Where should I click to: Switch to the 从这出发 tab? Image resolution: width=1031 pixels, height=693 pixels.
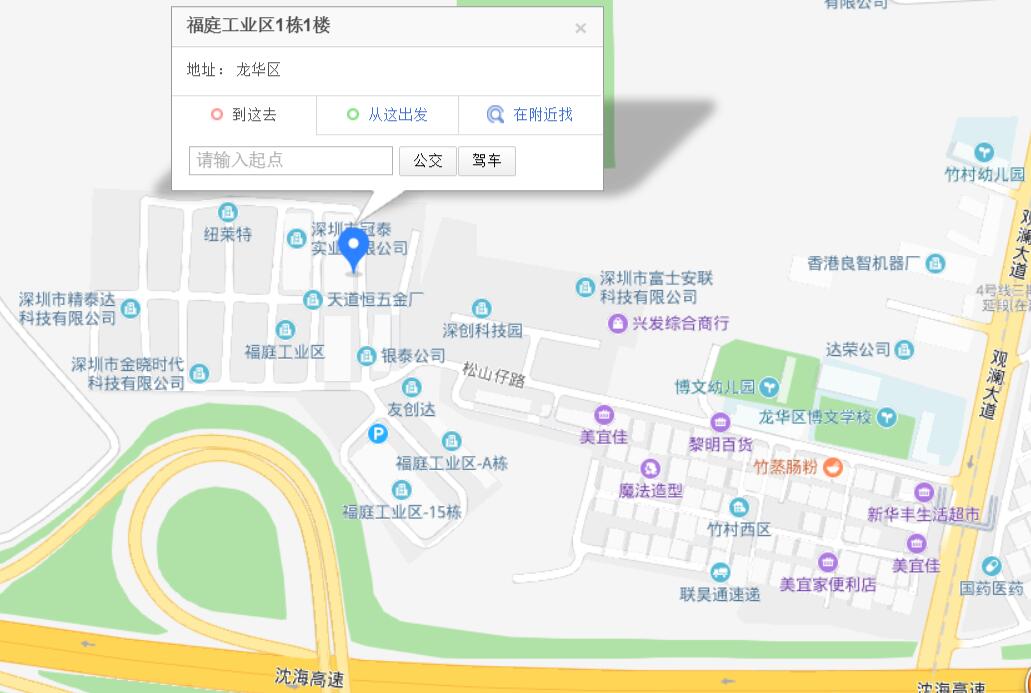387,115
